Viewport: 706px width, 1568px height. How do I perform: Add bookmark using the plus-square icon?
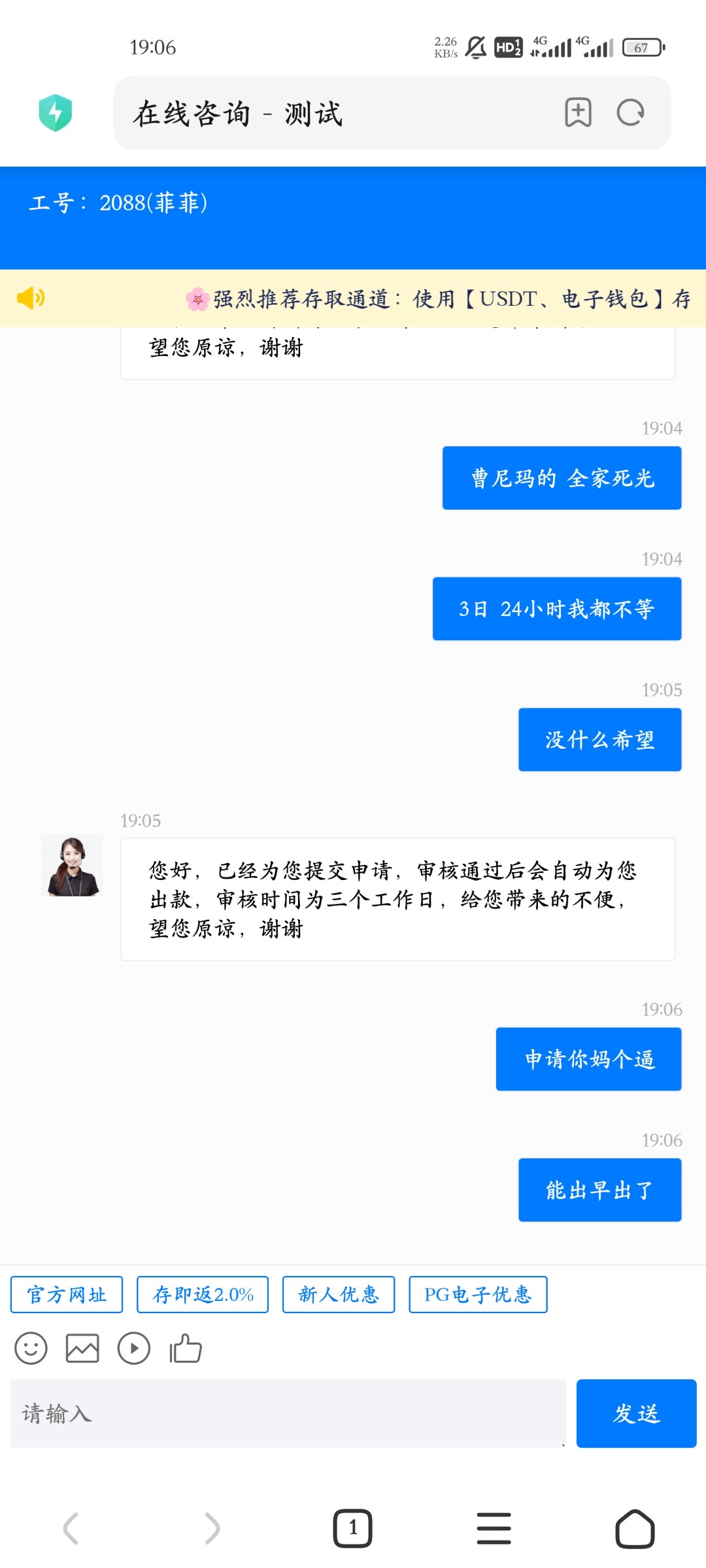click(578, 112)
